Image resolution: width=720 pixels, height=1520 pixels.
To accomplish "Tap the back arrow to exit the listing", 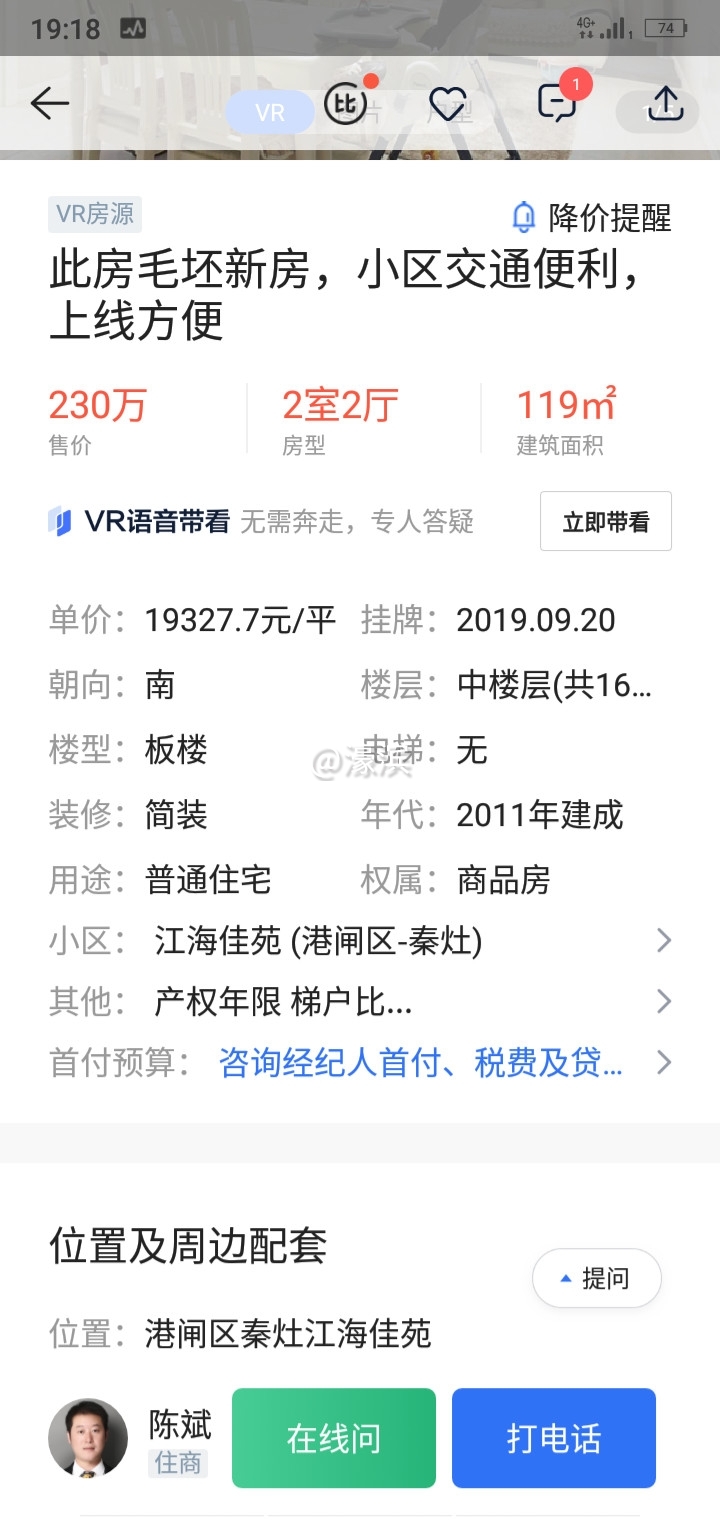I will [x=50, y=104].
